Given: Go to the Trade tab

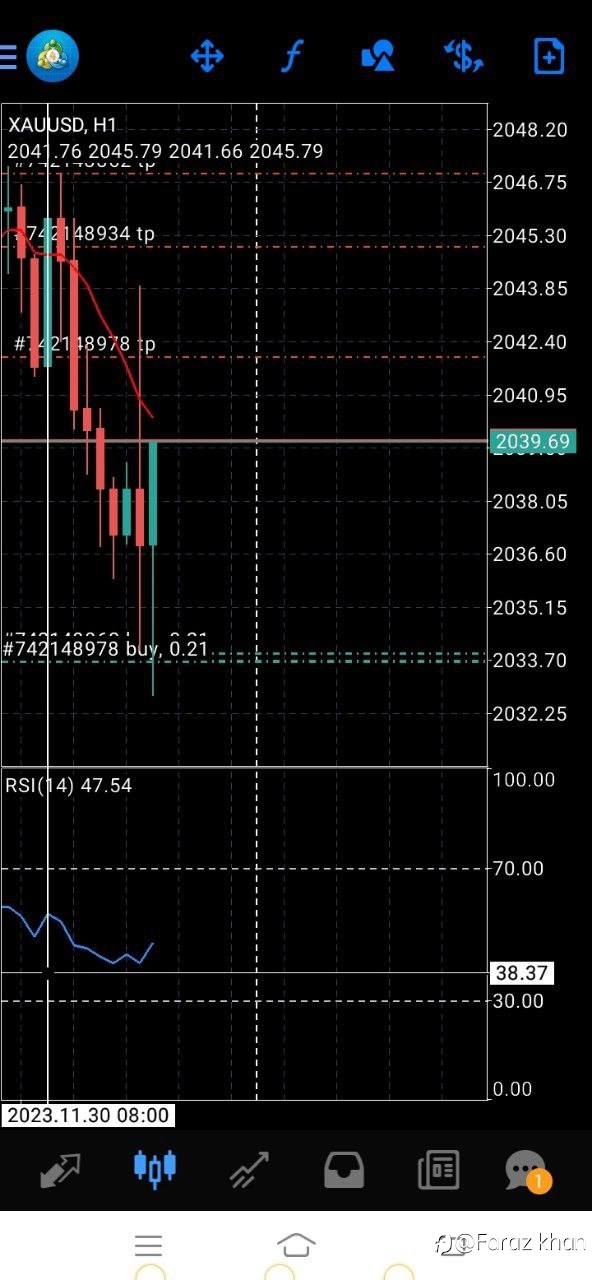Looking at the screenshot, I should 248,1169.
